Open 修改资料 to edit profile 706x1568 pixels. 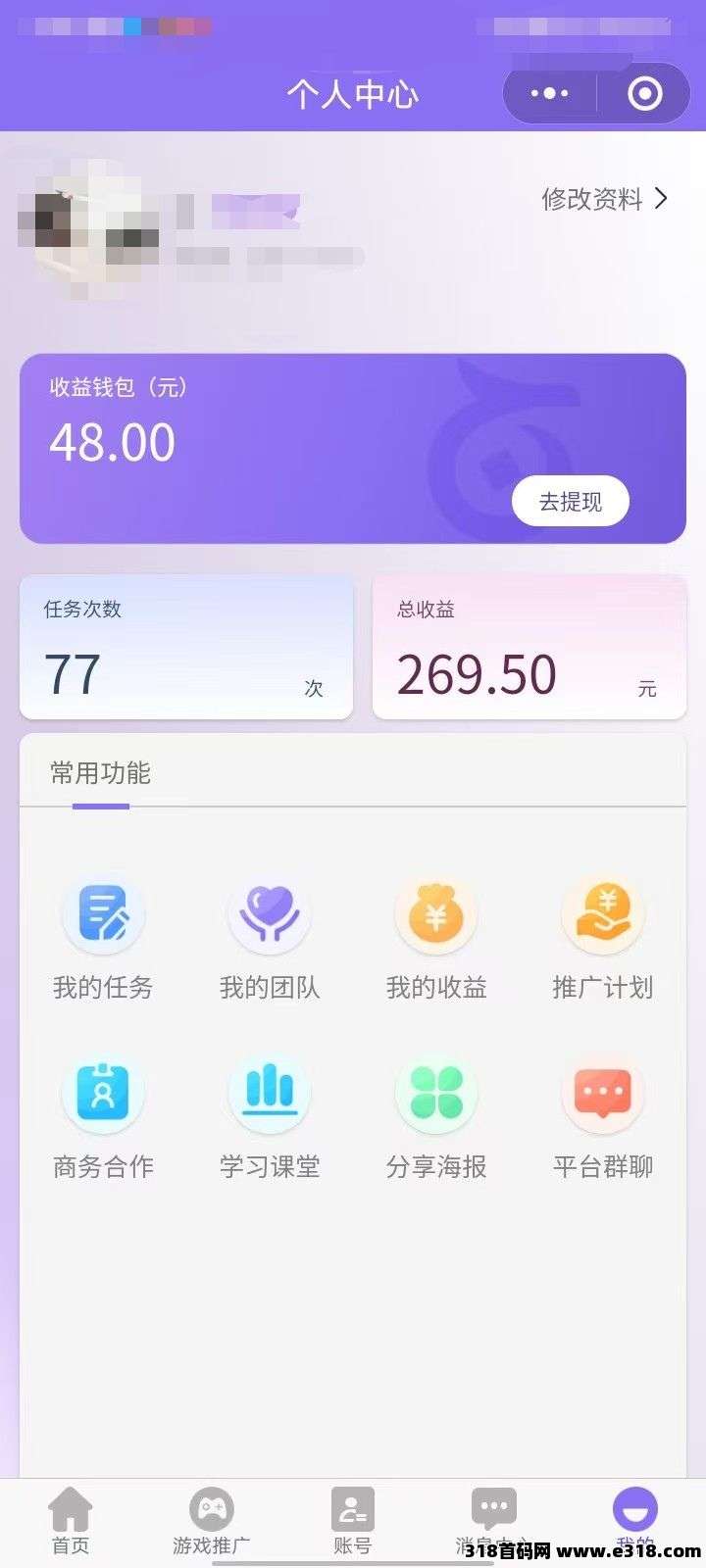[x=603, y=199]
